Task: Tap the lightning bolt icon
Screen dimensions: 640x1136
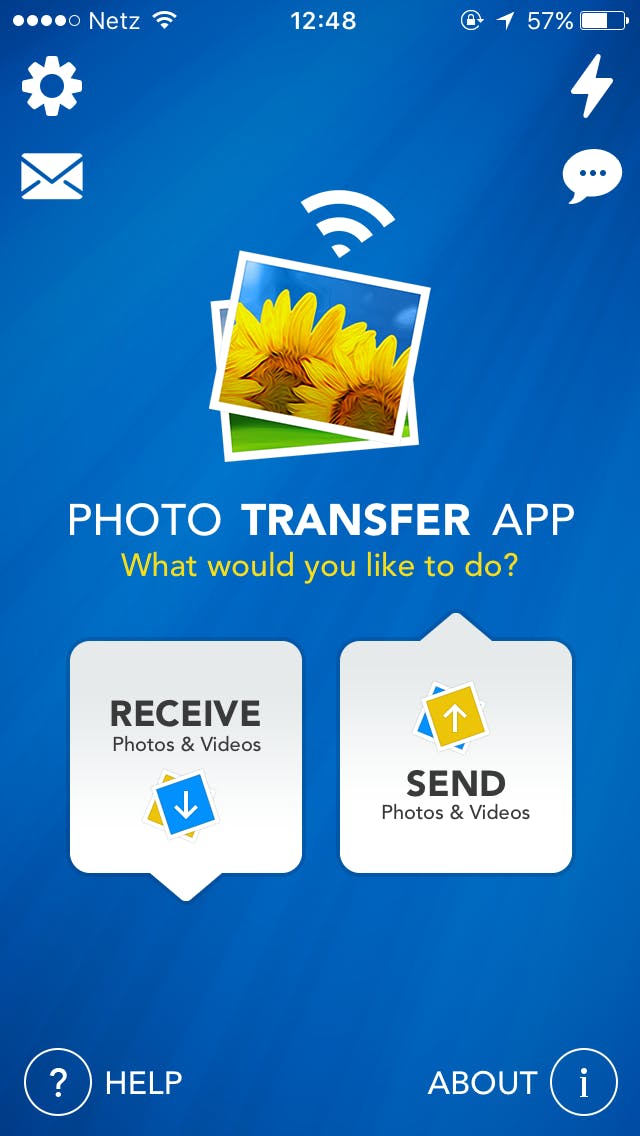Action: [x=591, y=86]
